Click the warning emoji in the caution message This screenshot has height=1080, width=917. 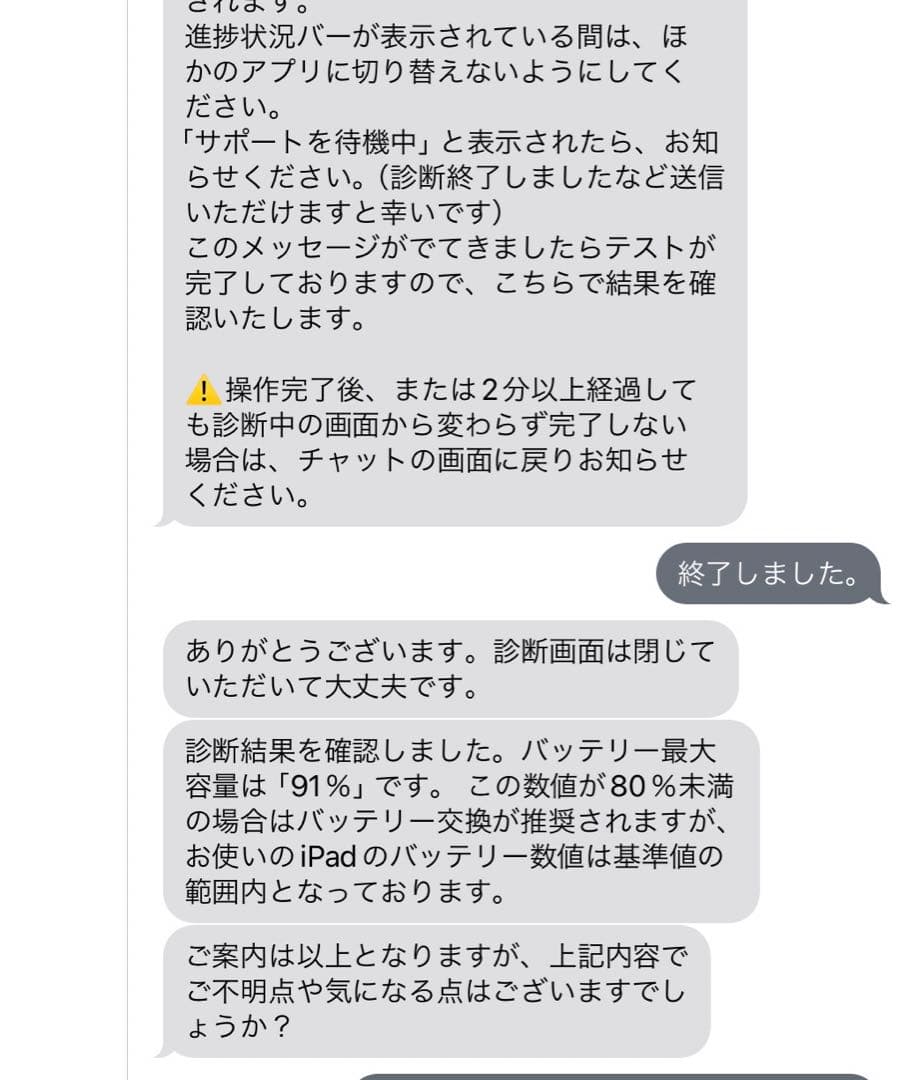pos(201,393)
